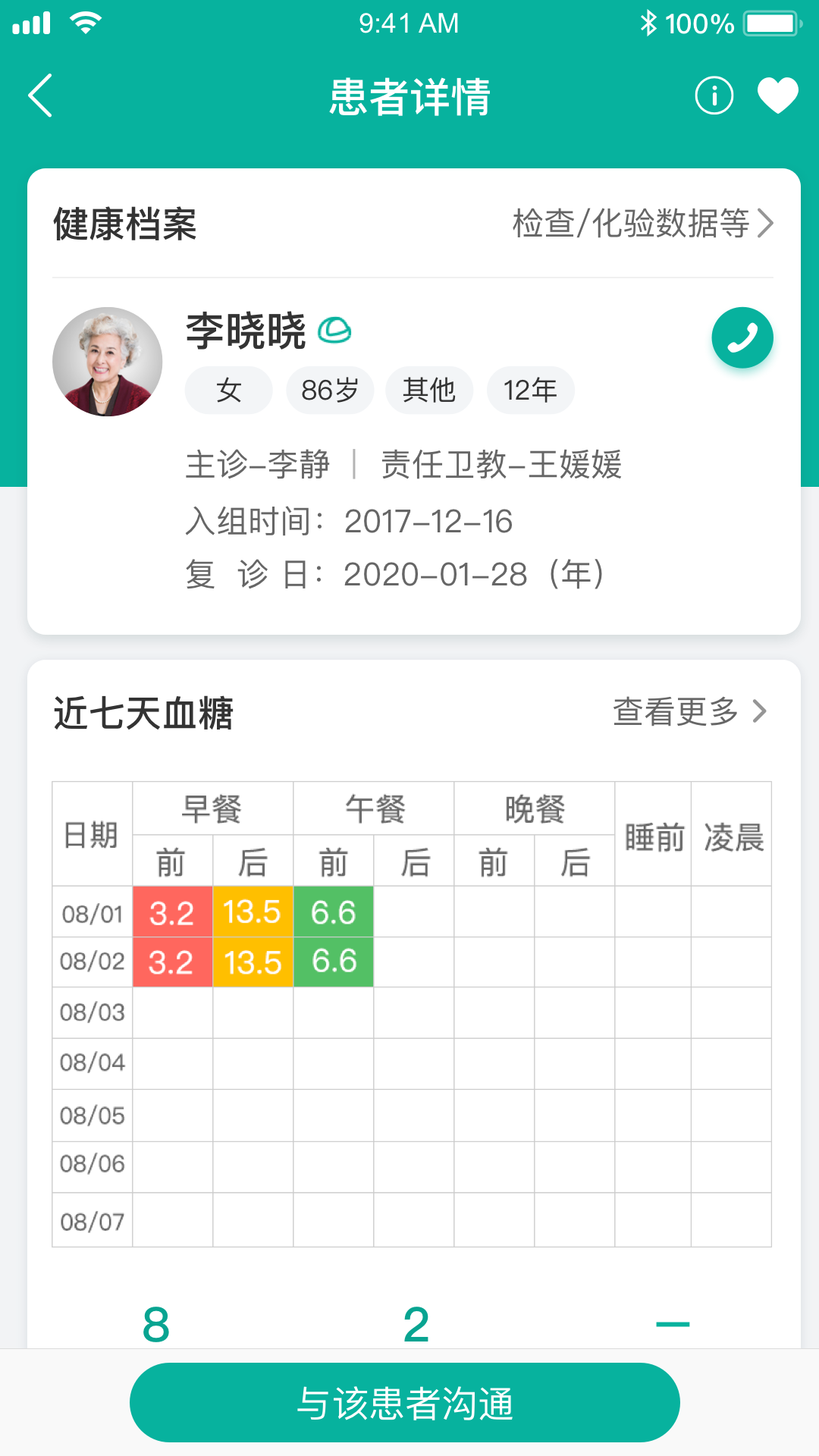Select the 86岁 age tag
Image resolution: width=819 pixels, height=1456 pixels.
[x=330, y=390]
